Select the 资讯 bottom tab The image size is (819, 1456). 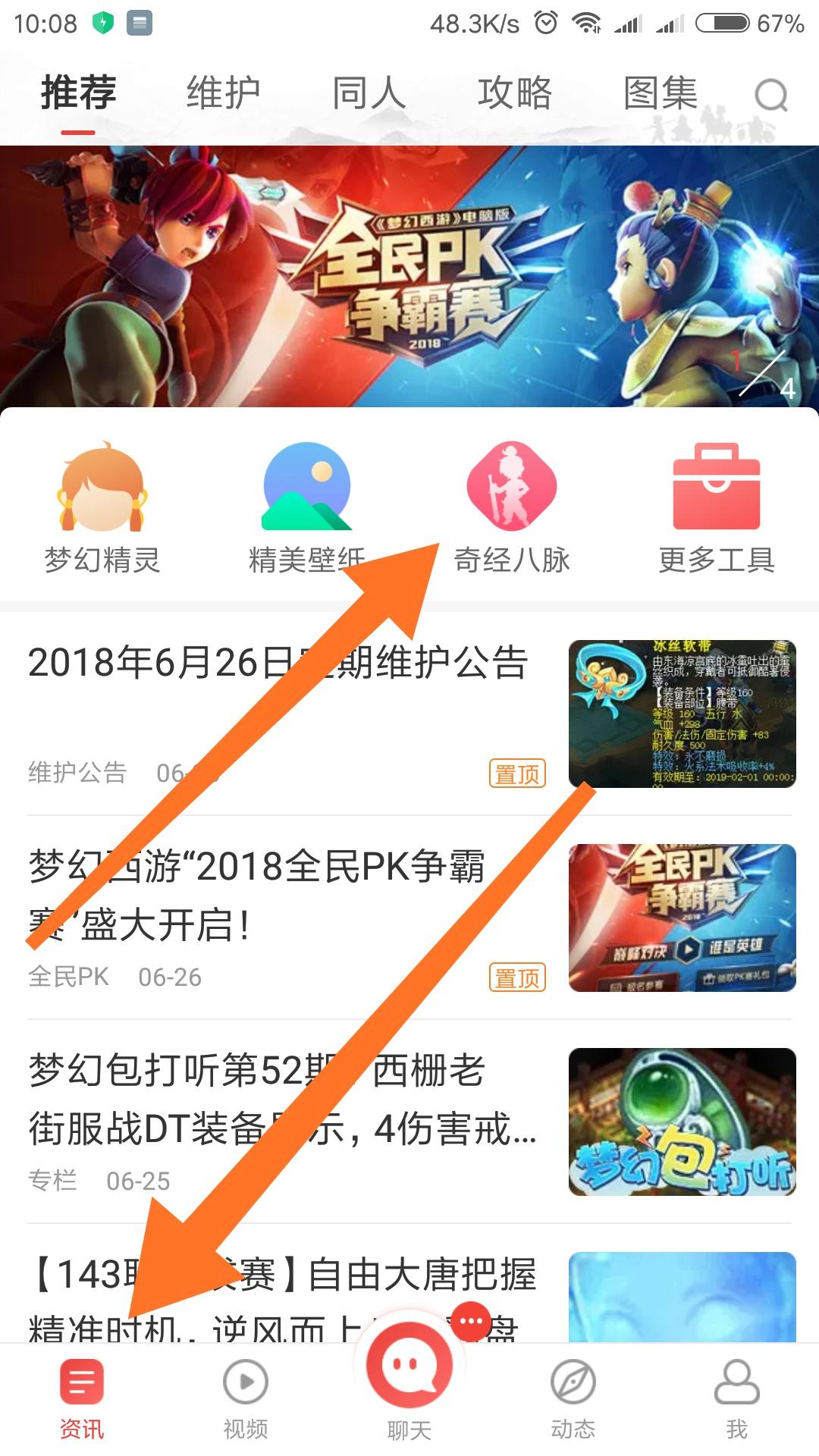pyautogui.click(x=82, y=1399)
